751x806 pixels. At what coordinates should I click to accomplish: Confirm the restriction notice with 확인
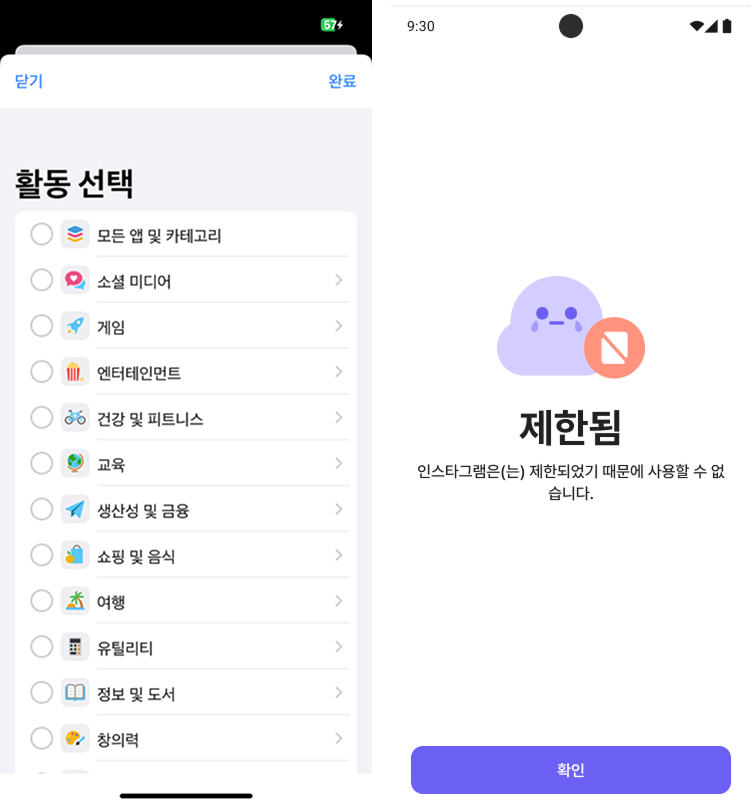point(570,770)
